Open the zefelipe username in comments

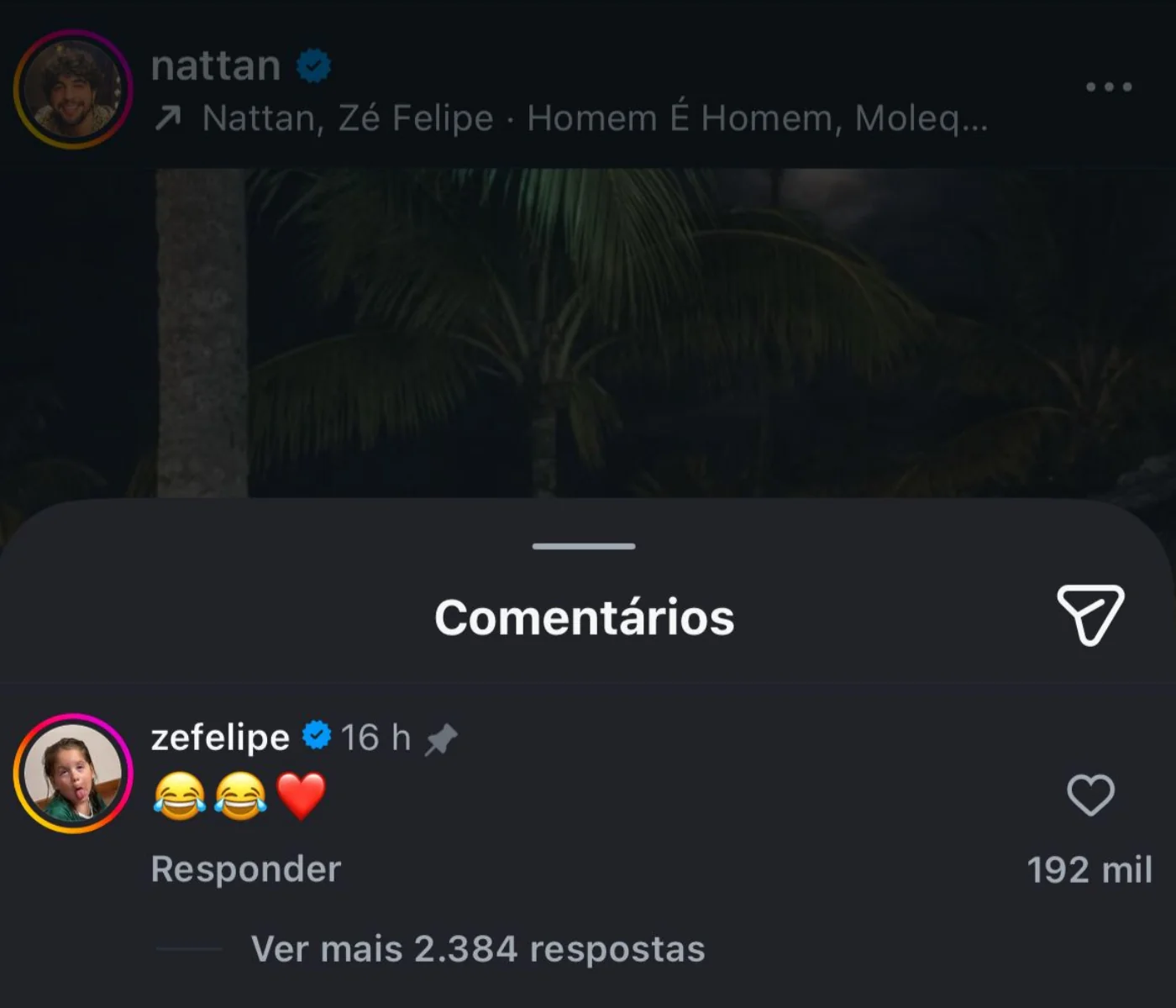tap(220, 738)
